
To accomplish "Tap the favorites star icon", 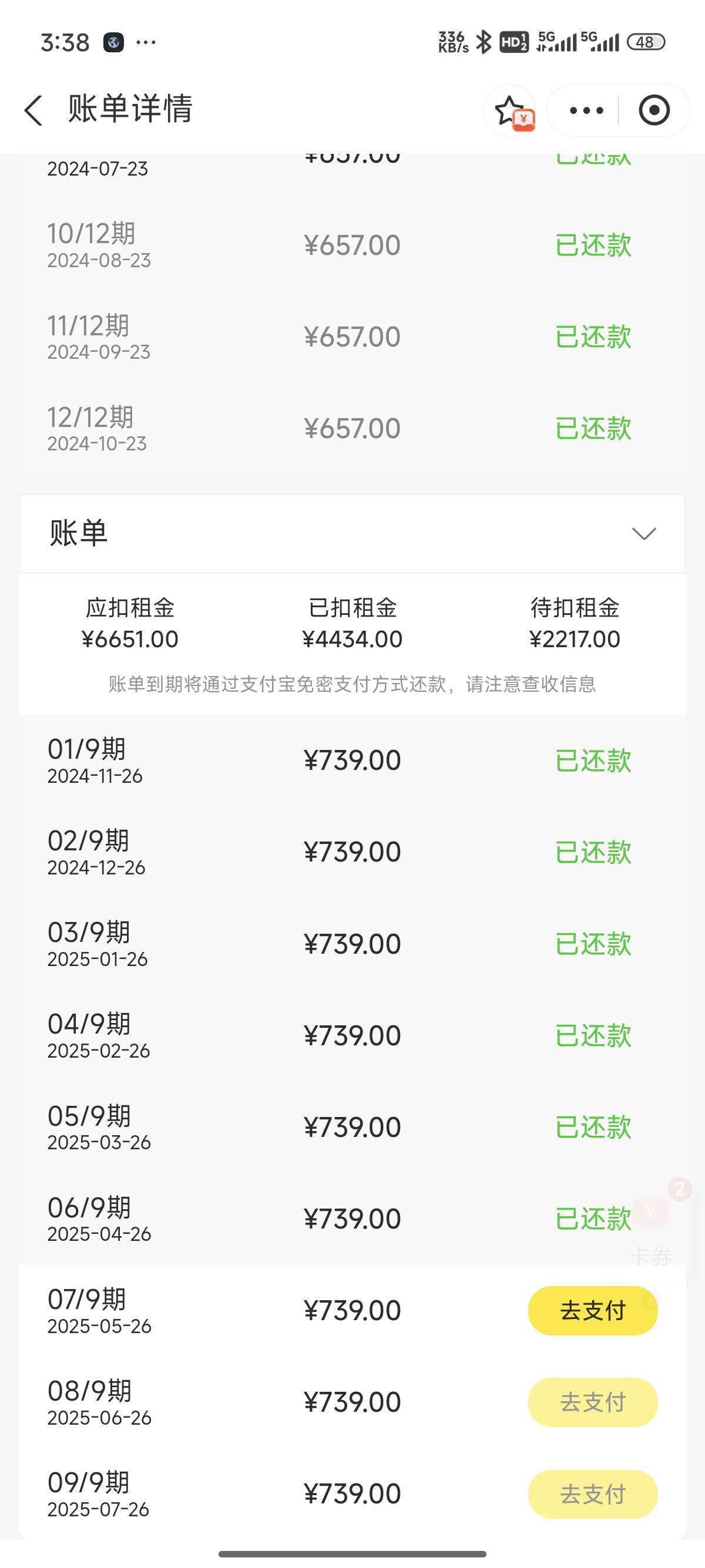I will (x=510, y=111).
